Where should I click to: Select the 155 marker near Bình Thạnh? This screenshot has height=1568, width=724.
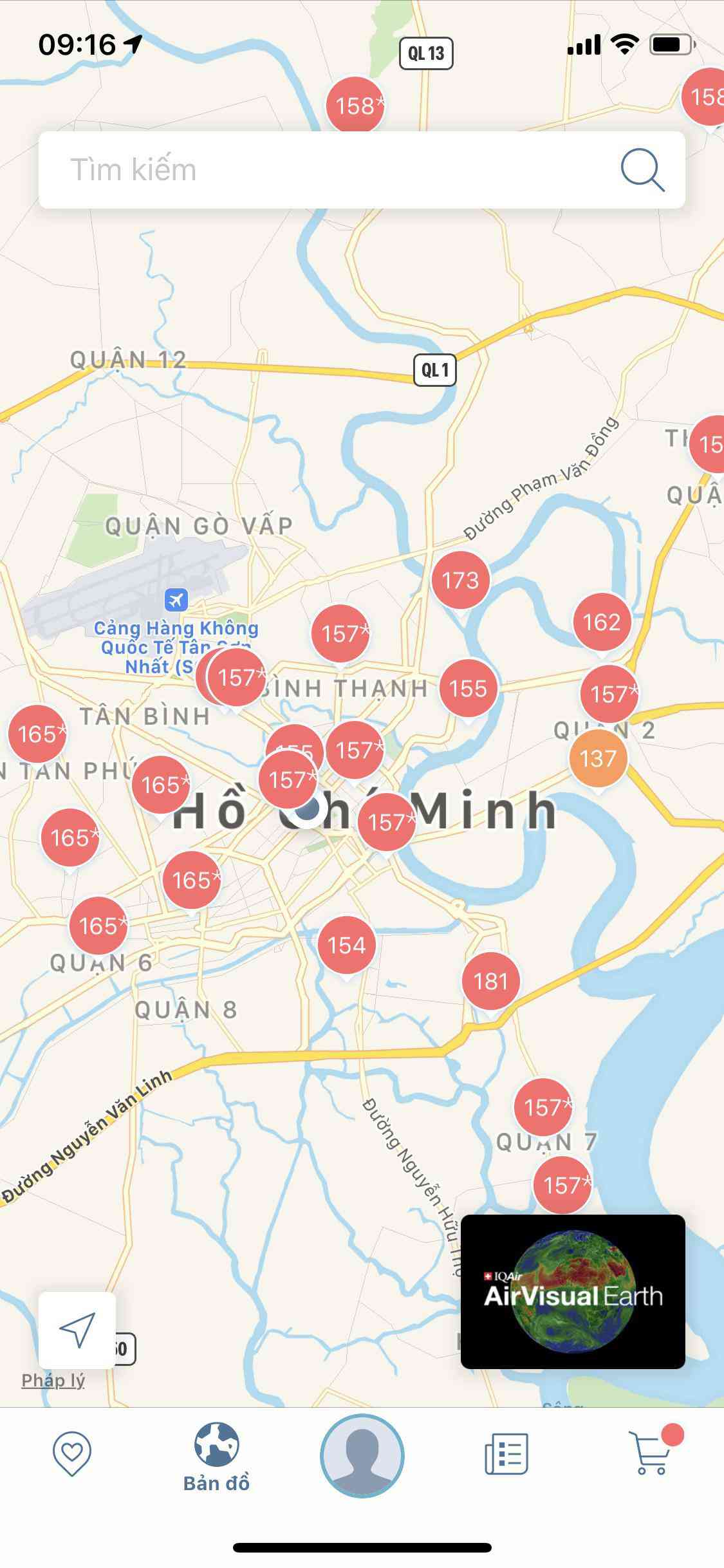point(468,689)
